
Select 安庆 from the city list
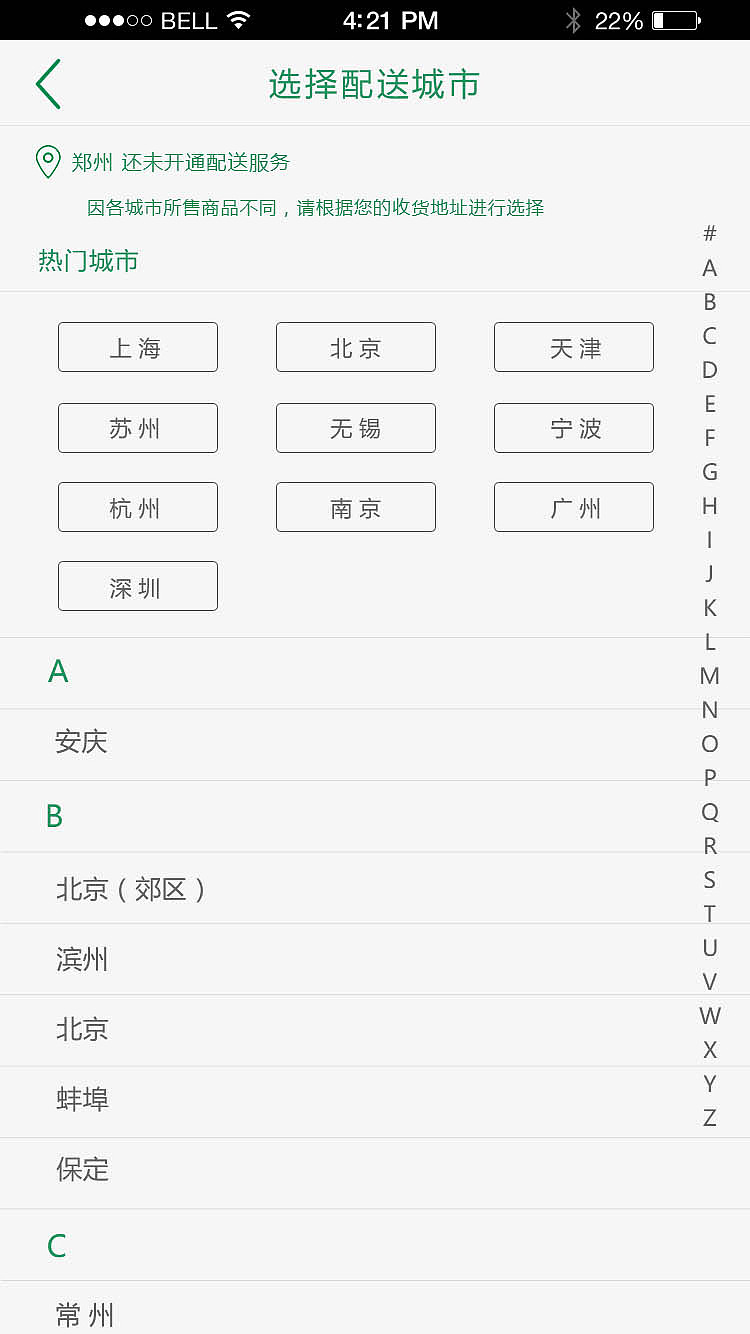(x=83, y=743)
